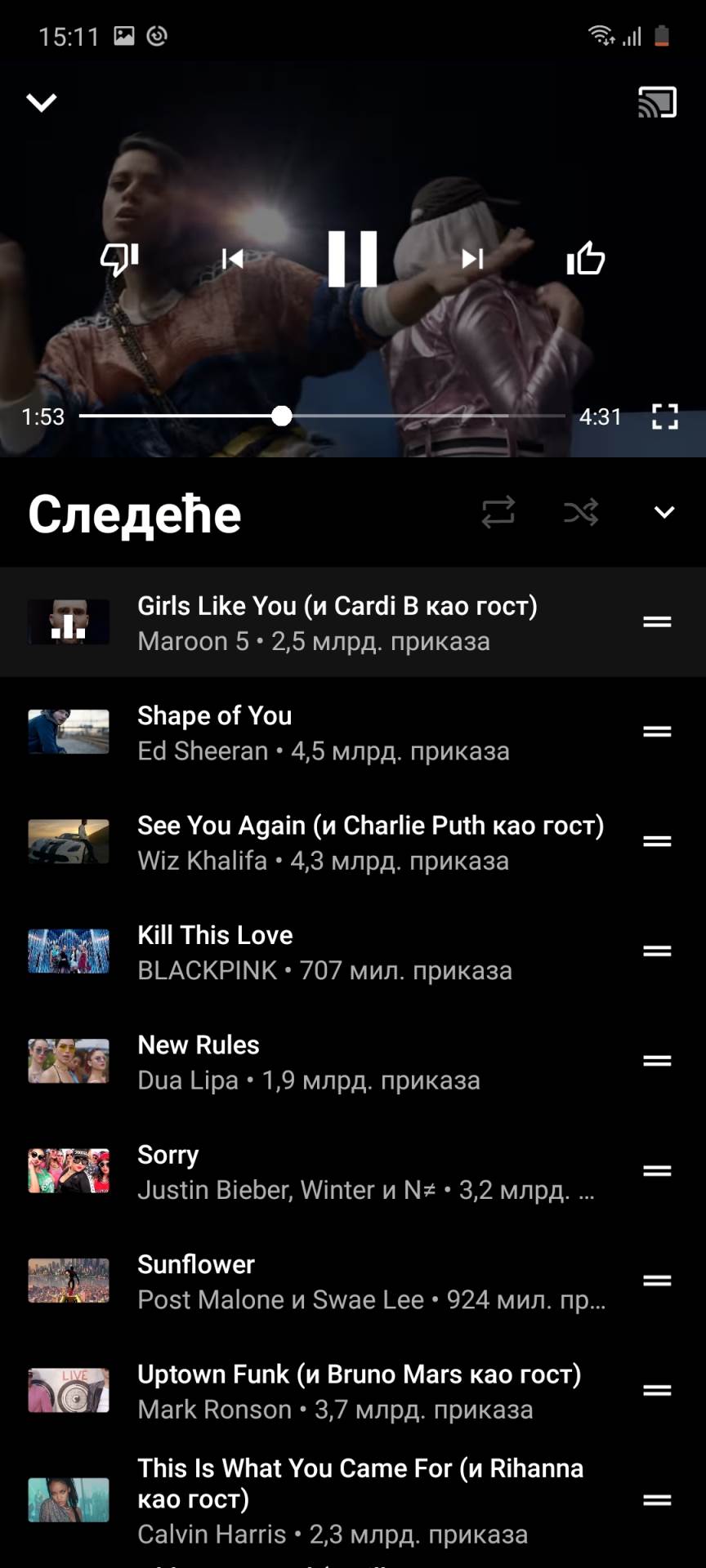Skip to the next track
The height and width of the screenshot is (1568, 706).
point(472,259)
